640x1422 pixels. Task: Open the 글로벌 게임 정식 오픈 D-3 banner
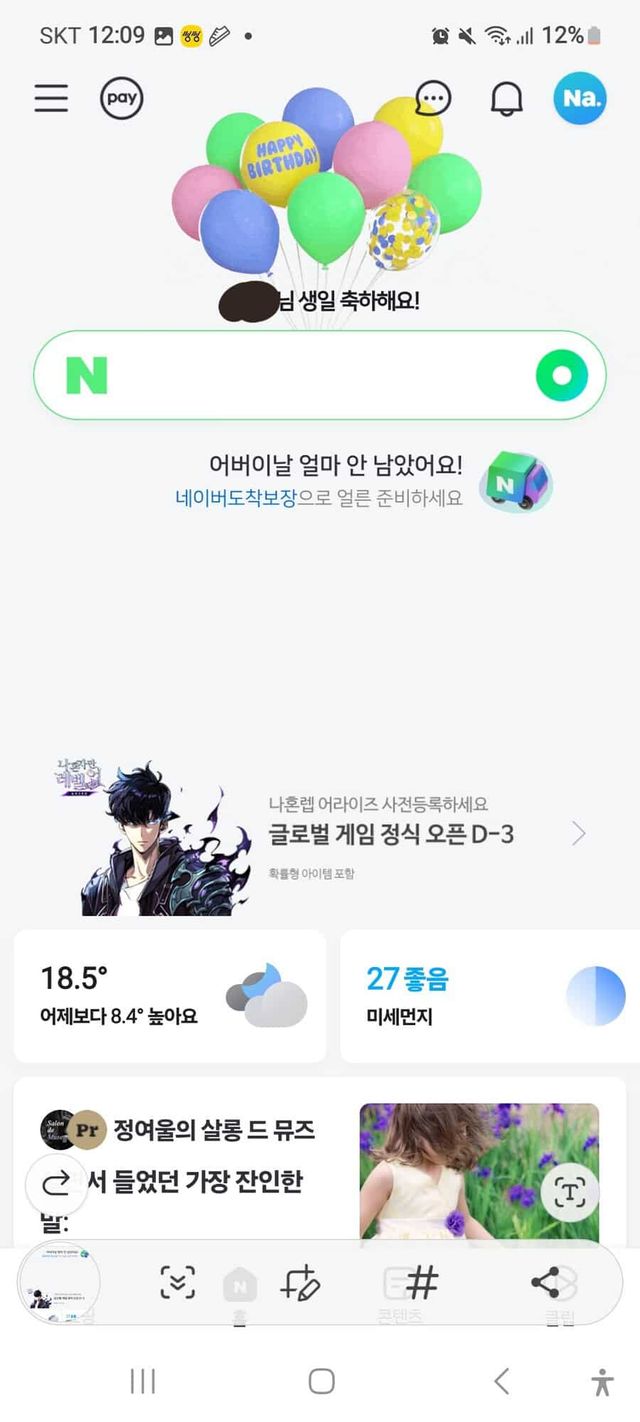(390, 834)
